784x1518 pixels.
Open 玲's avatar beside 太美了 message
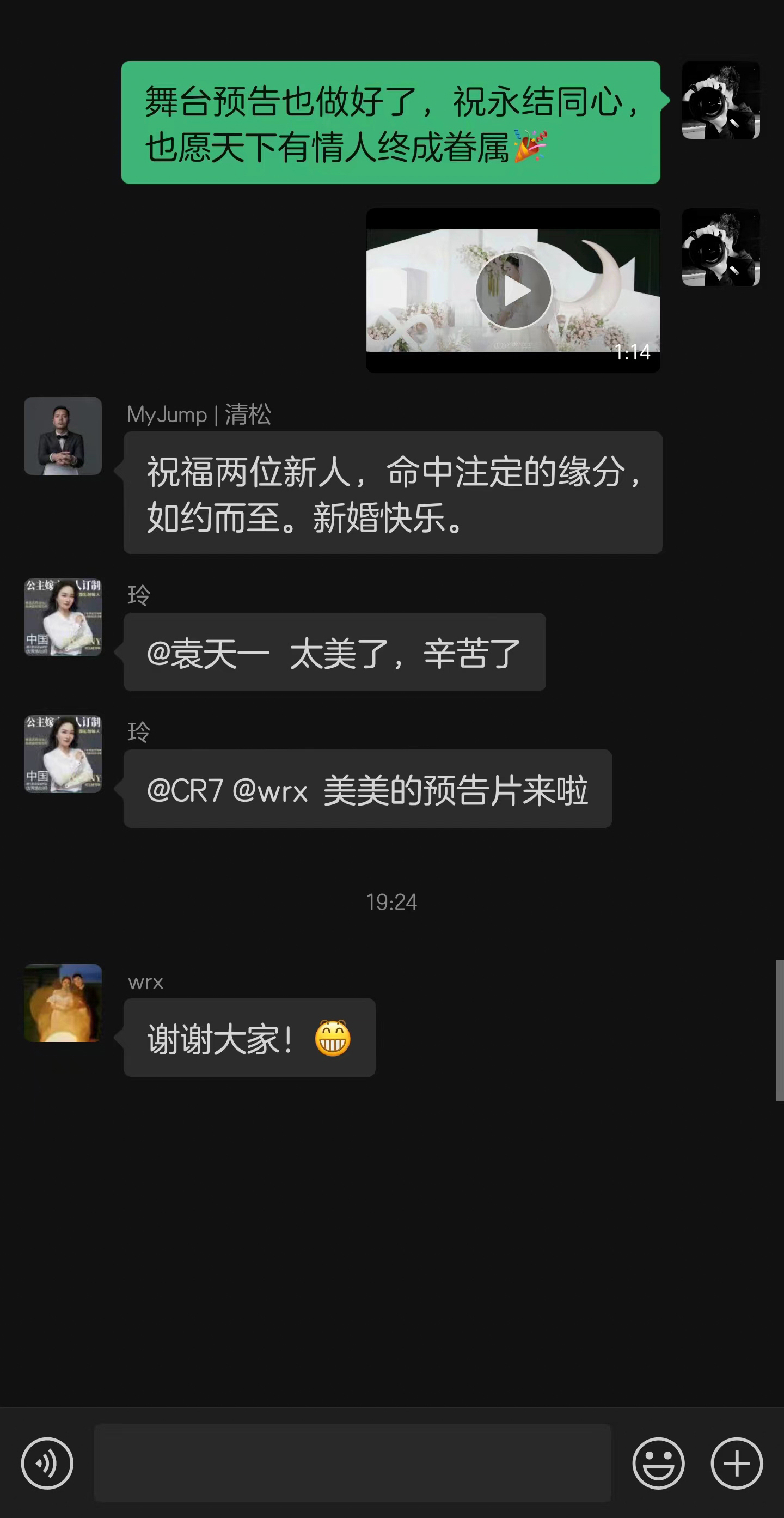(63, 617)
